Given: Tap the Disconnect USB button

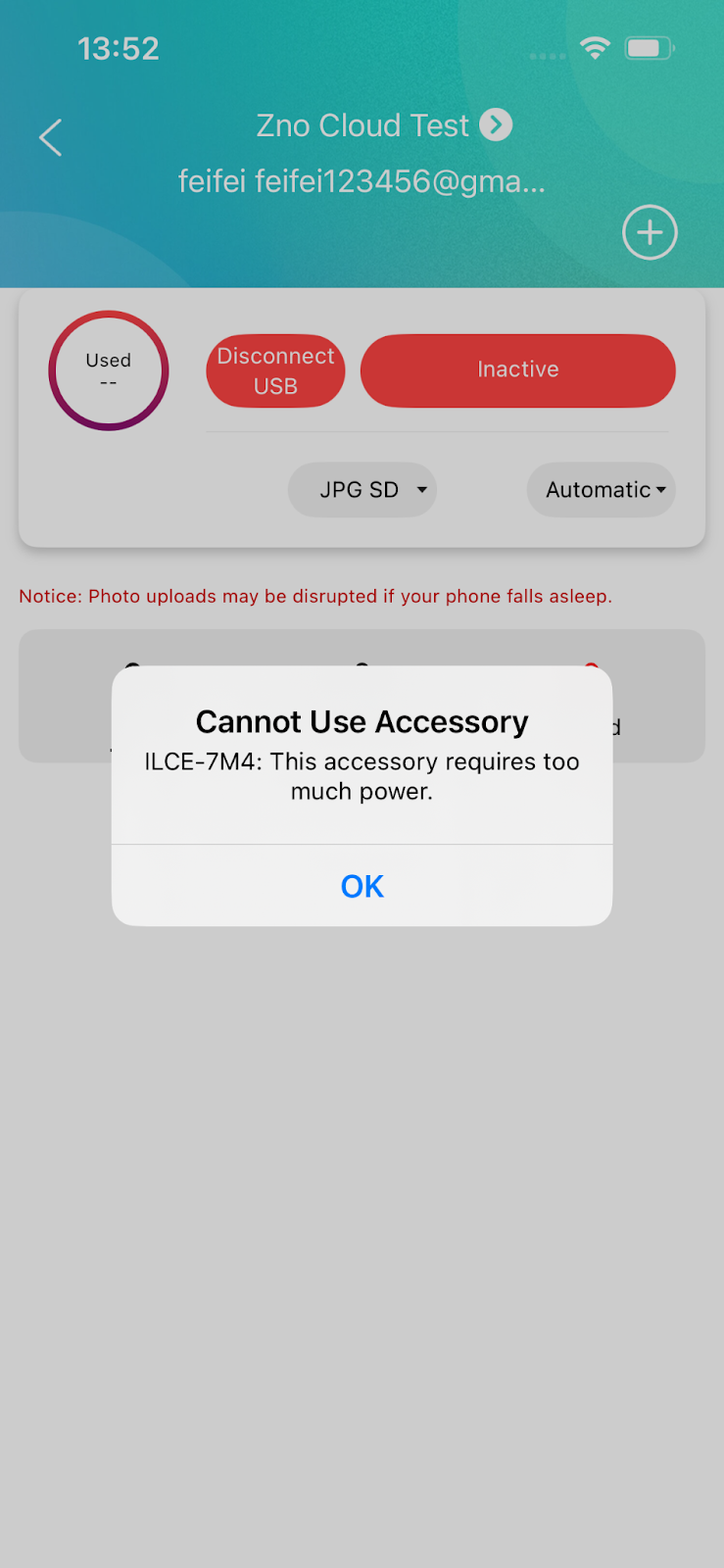Looking at the screenshot, I should 275,370.
